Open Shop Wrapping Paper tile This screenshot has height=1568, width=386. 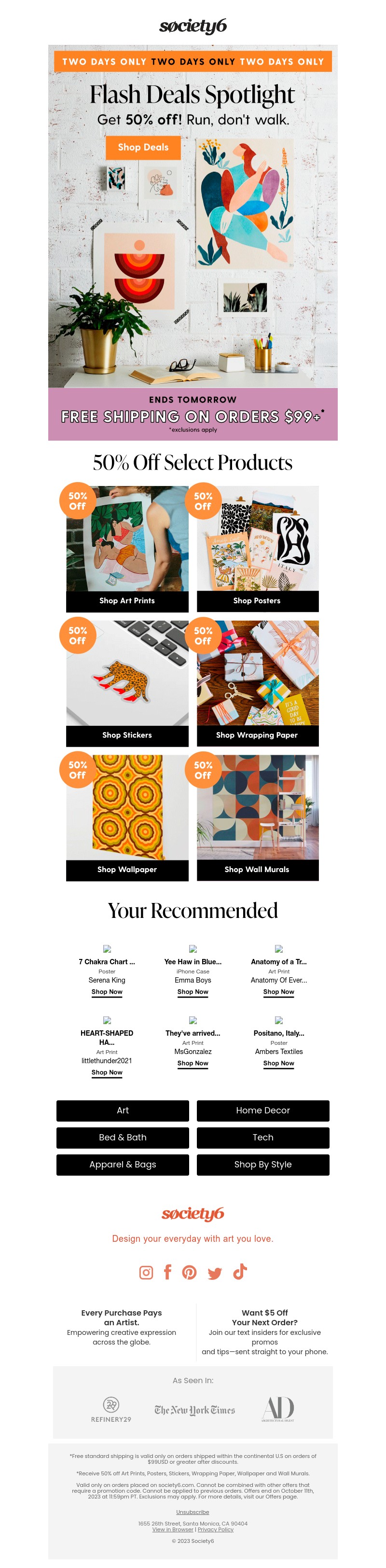pyautogui.click(x=257, y=735)
